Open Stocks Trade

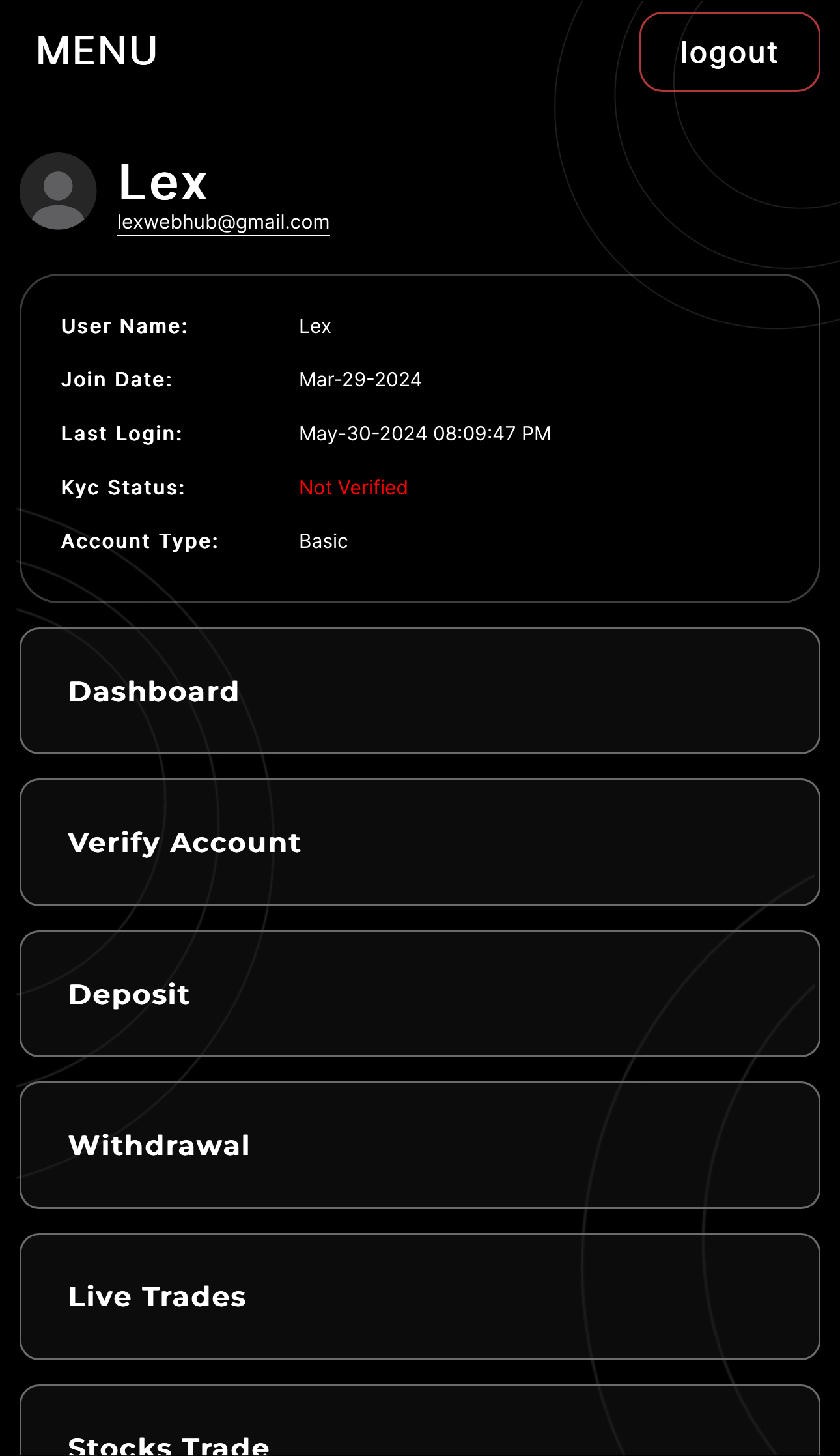pyautogui.click(x=420, y=1421)
